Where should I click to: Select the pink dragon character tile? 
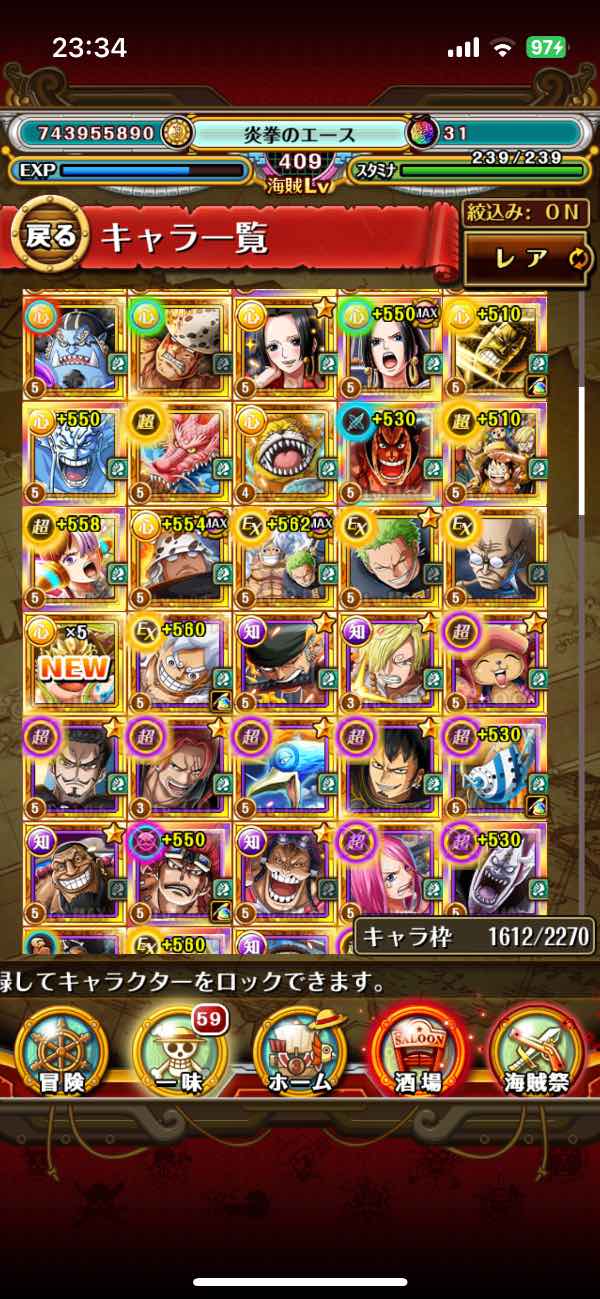[179, 451]
